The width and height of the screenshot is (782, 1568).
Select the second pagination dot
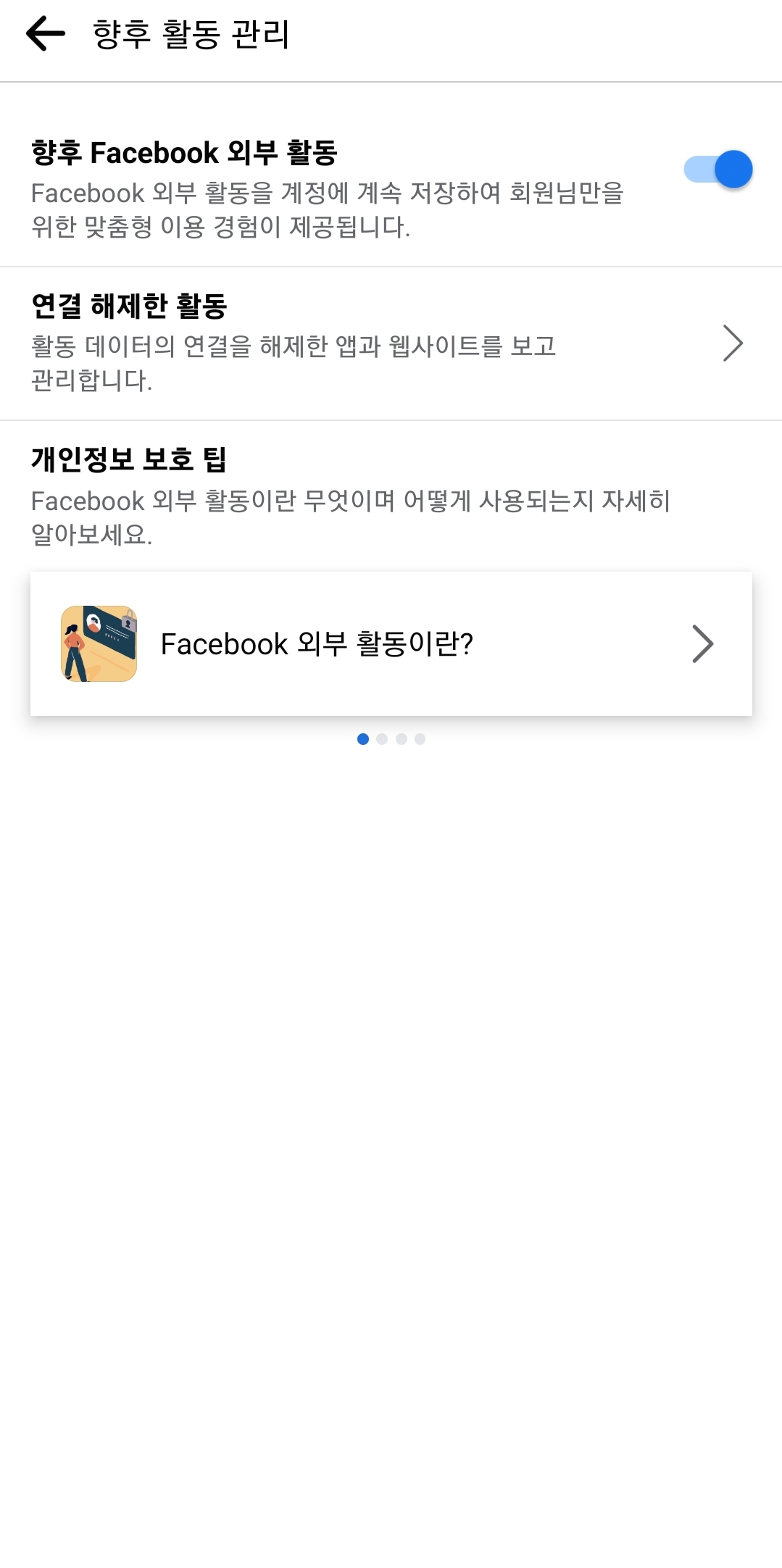pyautogui.click(x=383, y=737)
